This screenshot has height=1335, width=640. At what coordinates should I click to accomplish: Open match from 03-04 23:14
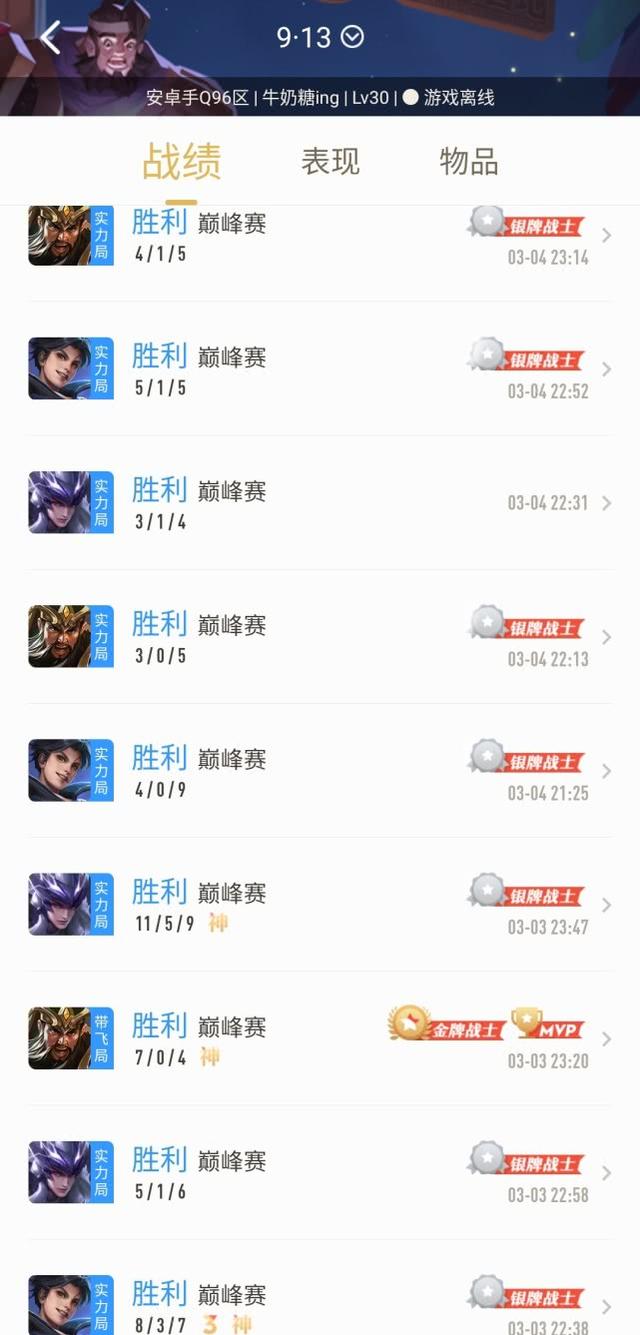[320, 238]
